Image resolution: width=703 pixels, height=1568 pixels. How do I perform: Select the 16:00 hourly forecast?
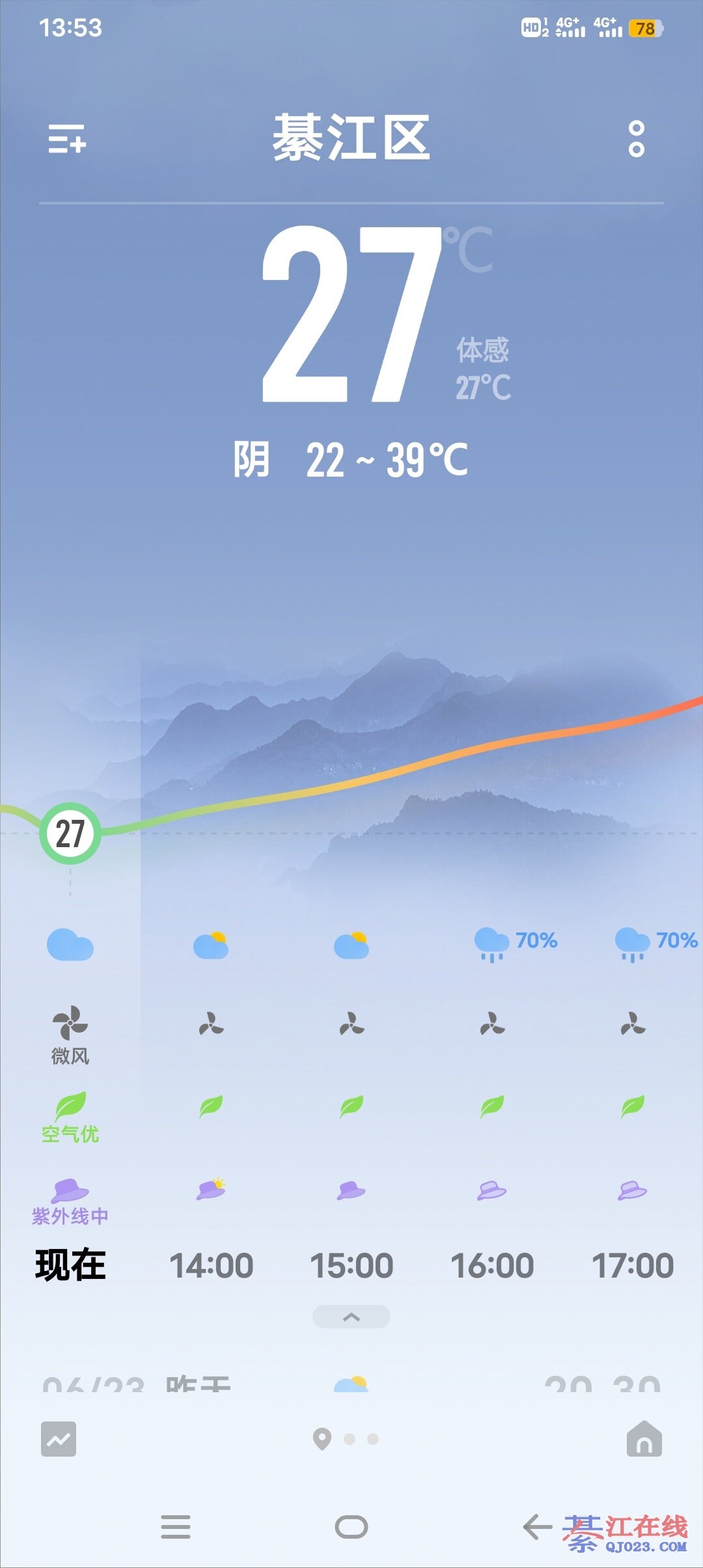[x=492, y=1266]
